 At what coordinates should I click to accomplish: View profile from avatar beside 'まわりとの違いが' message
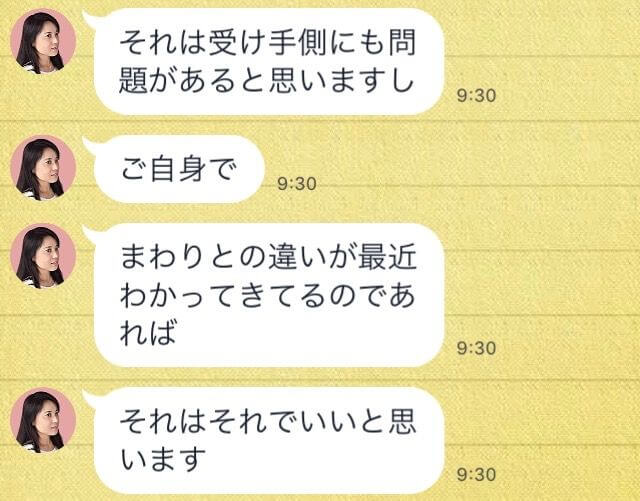pos(43,256)
